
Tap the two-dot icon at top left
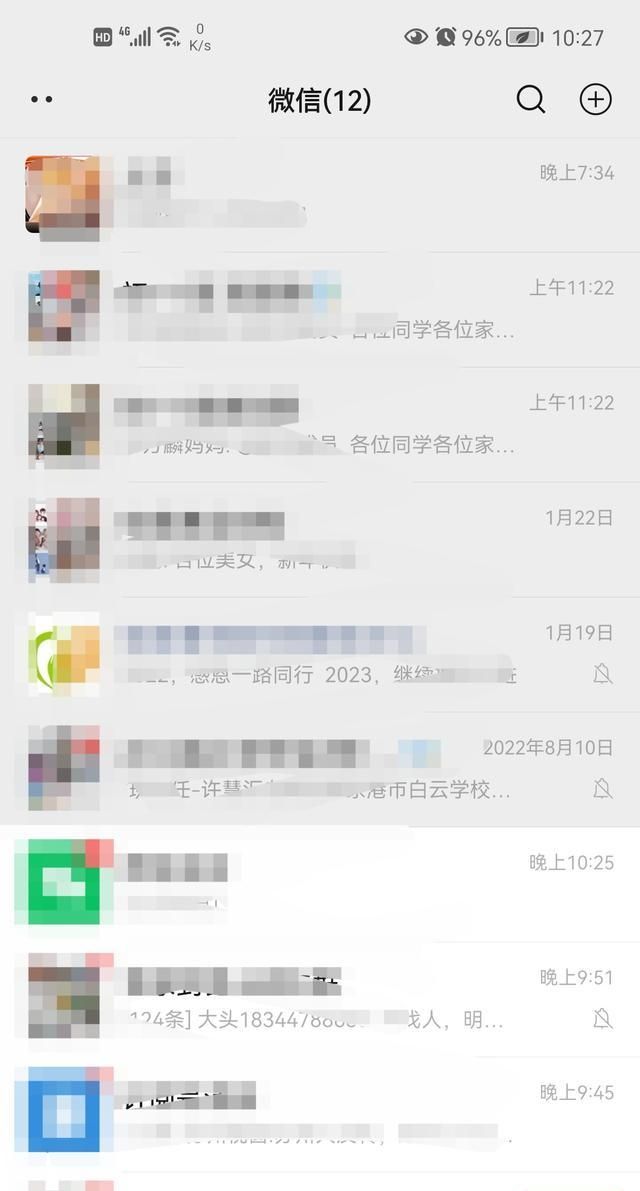tap(42, 99)
